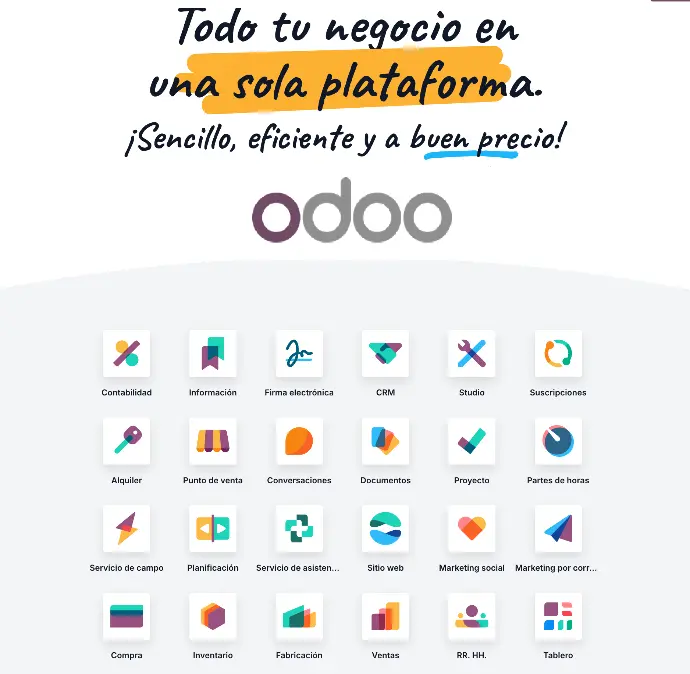
Task: Open the Alquiler app tile
Action: (126, 441)
